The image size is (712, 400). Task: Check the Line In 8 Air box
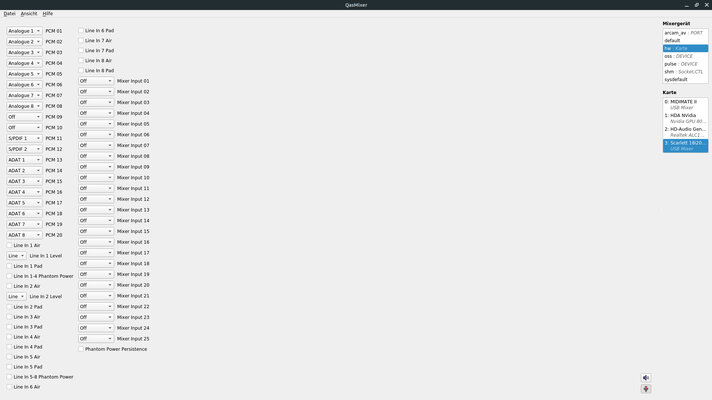82,60
